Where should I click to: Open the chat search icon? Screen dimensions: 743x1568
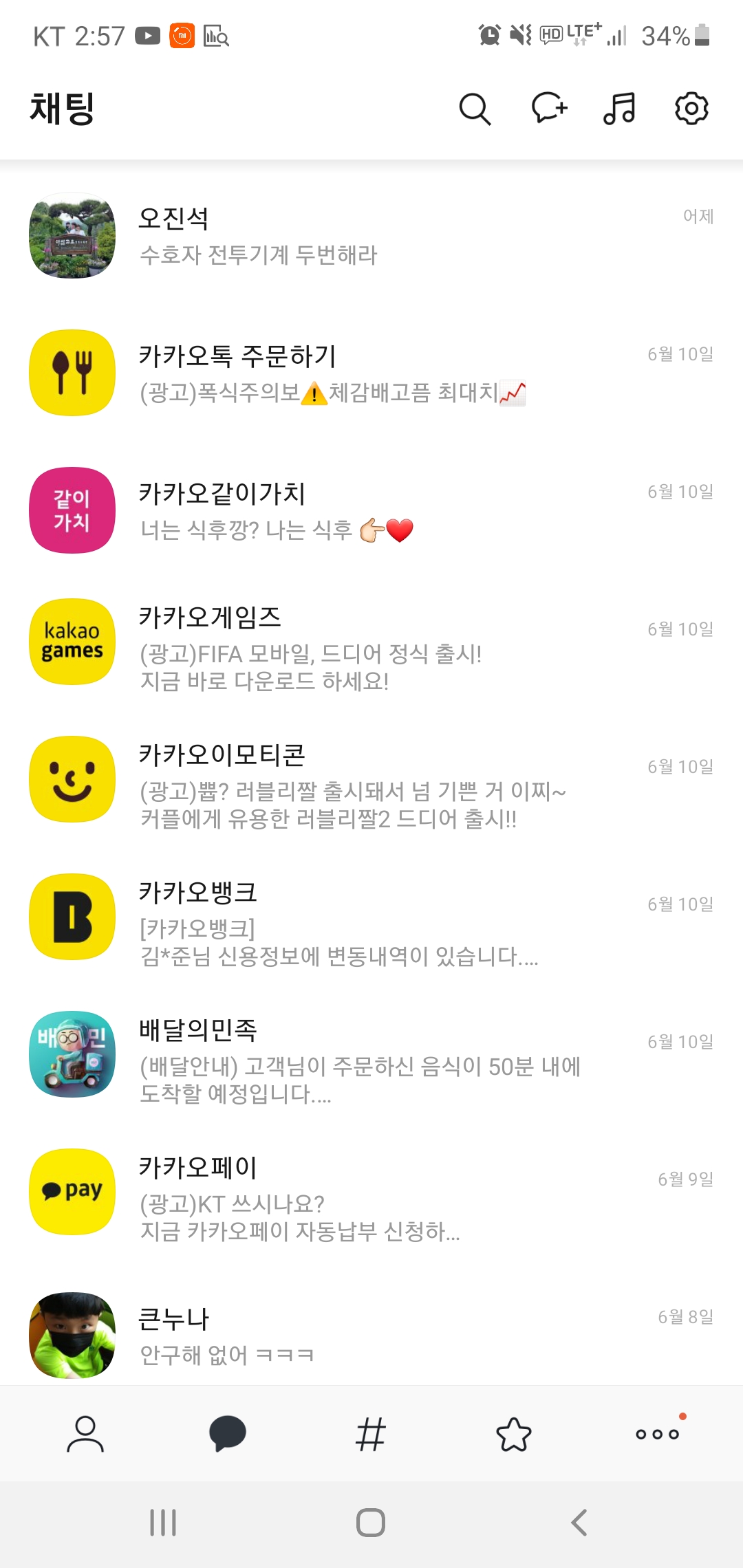[475, 109]
